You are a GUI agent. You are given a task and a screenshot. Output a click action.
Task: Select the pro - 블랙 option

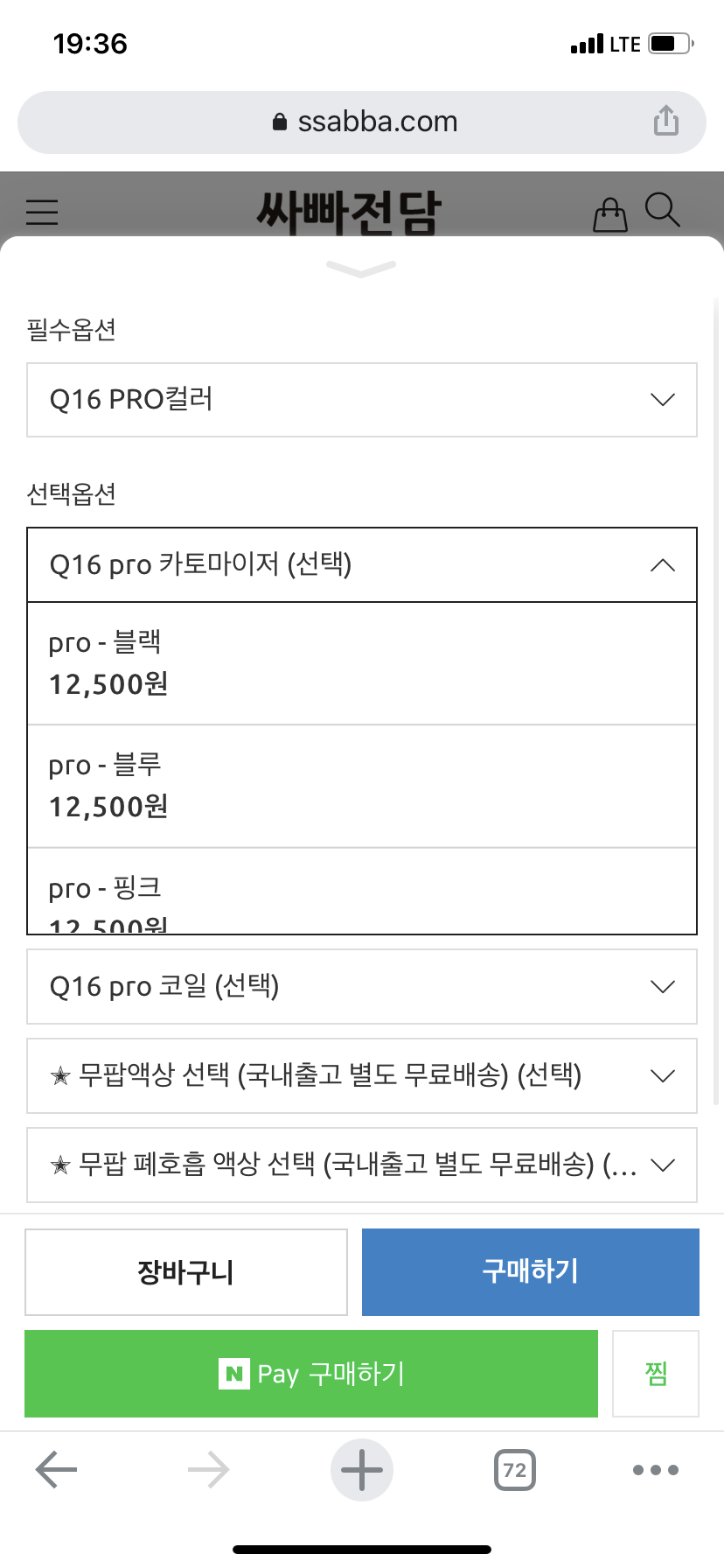[362, 663]
